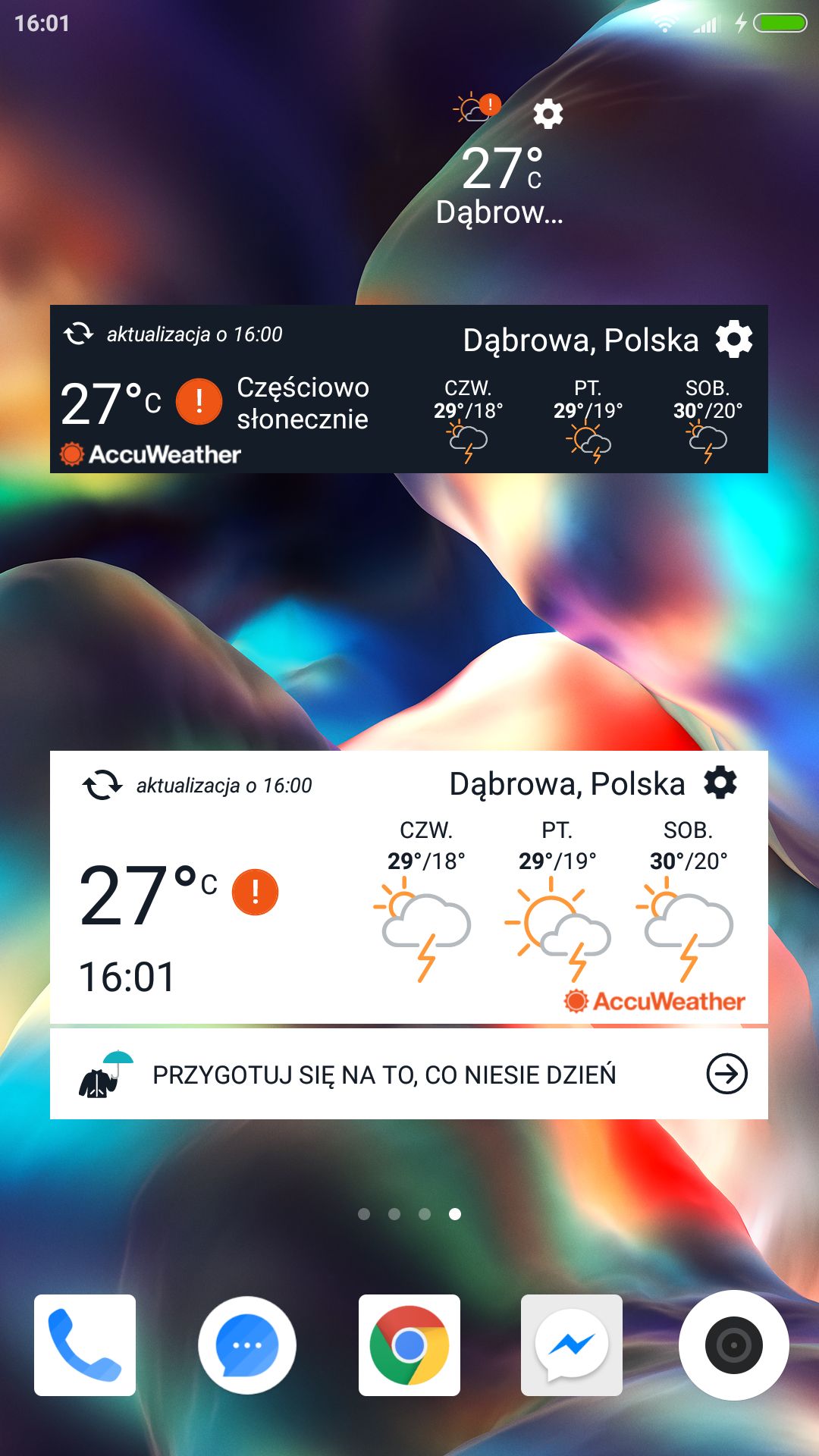
Task: Open settings gear of small 27° widget
Action: [548, 114]
